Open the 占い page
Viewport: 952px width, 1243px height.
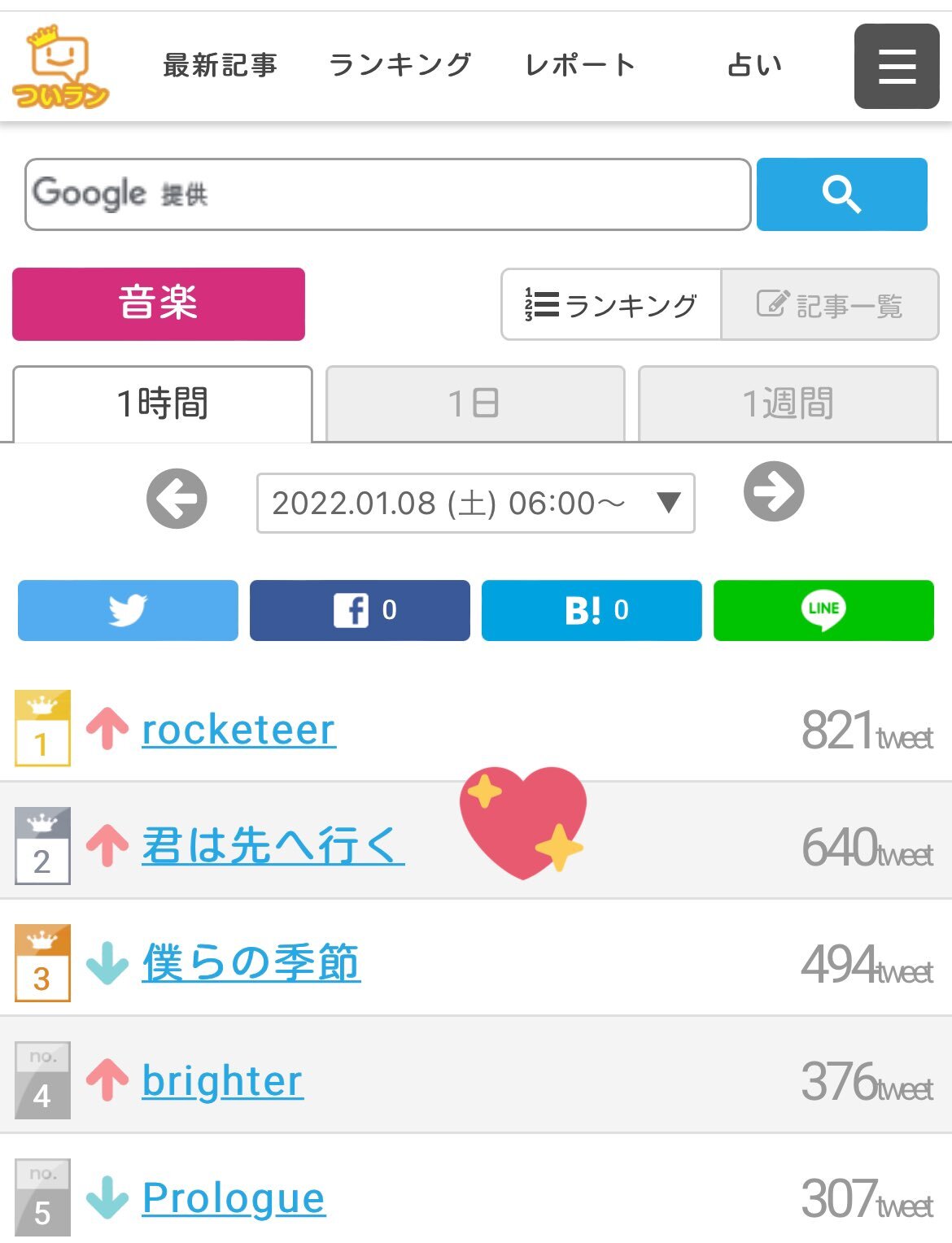point(754,65)
